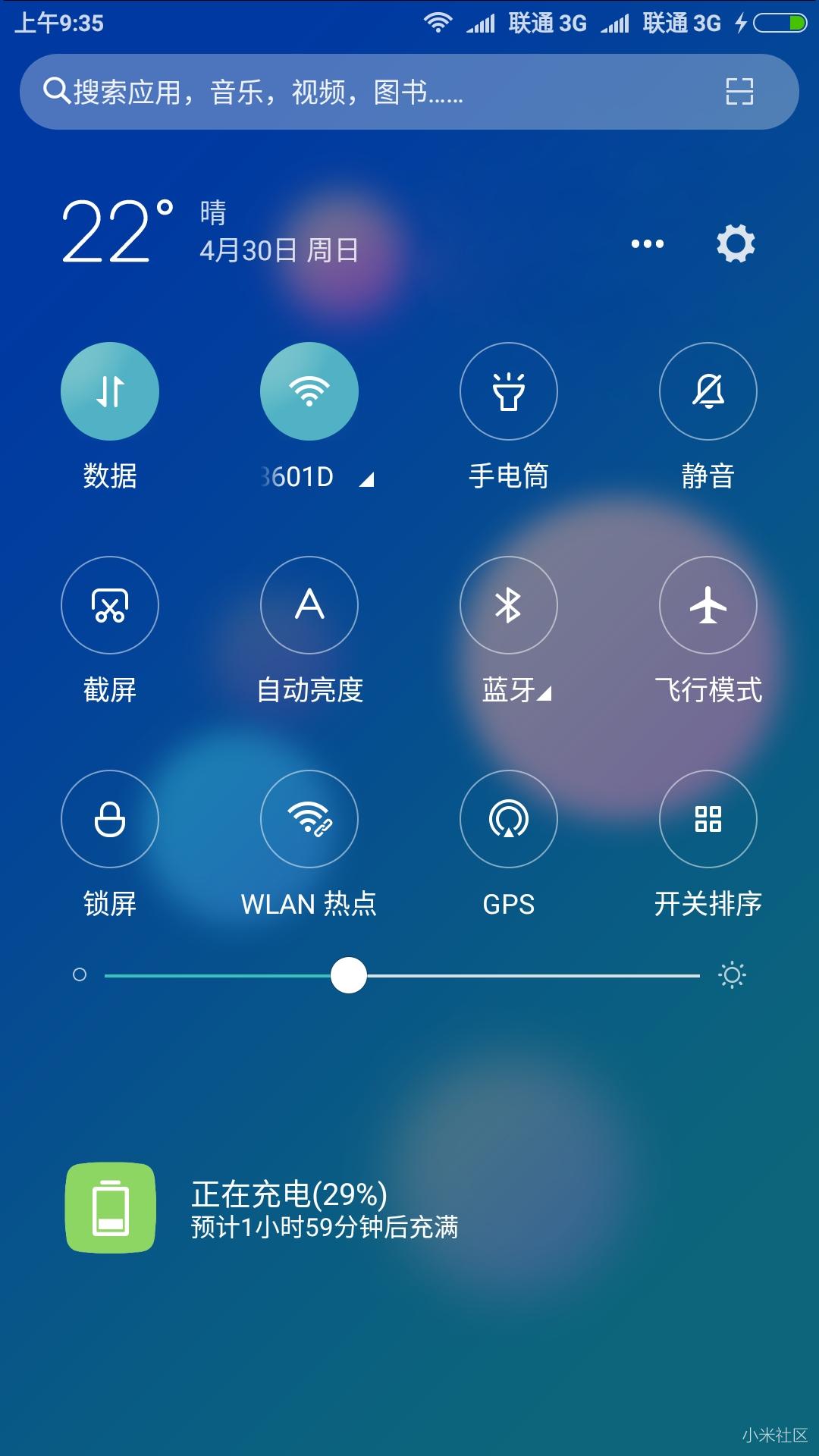Screen dimensions: 819x1456
Task: Open the charging 29% battery notification
Action: (326, 1208)
